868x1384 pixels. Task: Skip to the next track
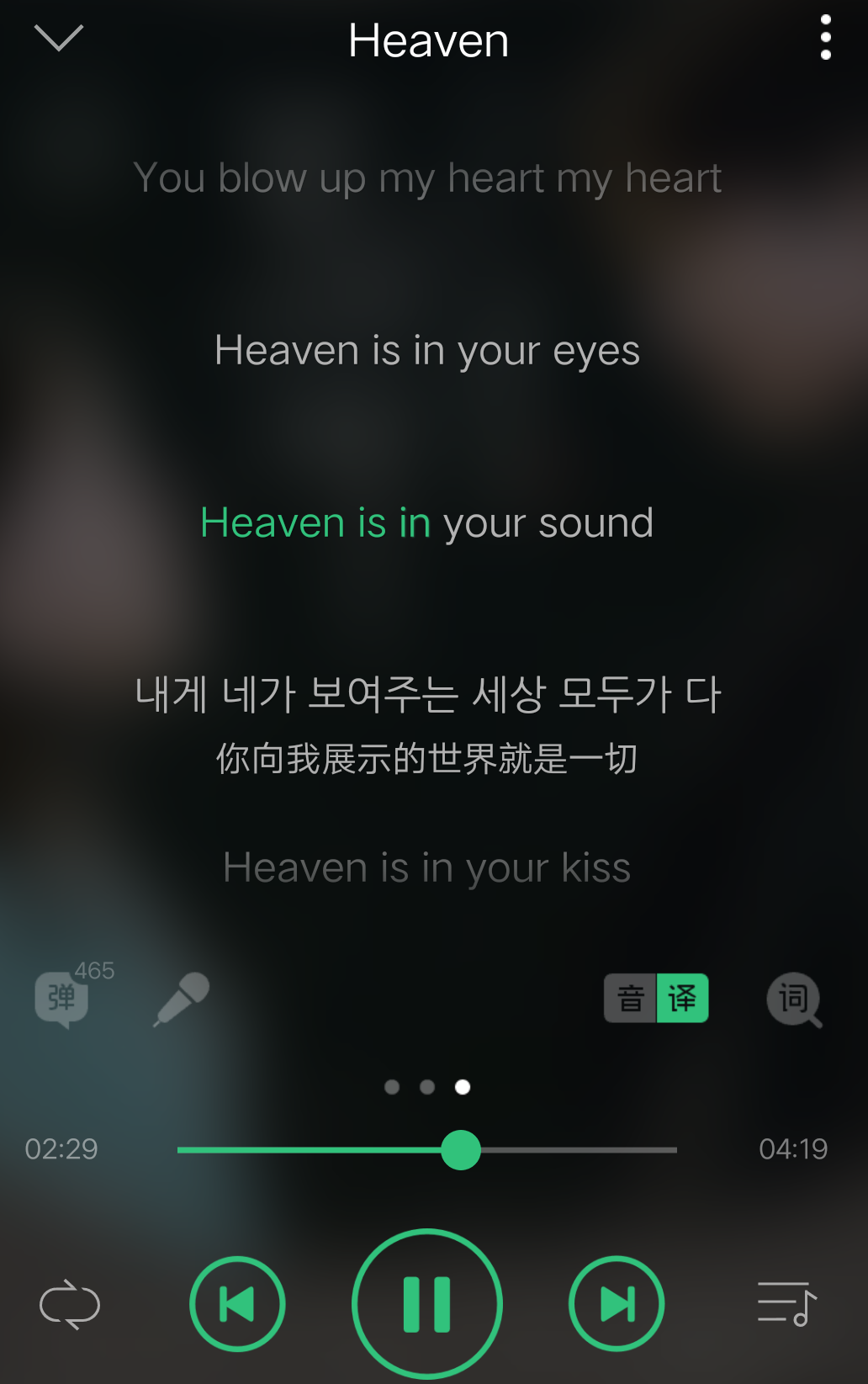[617, 1304]
